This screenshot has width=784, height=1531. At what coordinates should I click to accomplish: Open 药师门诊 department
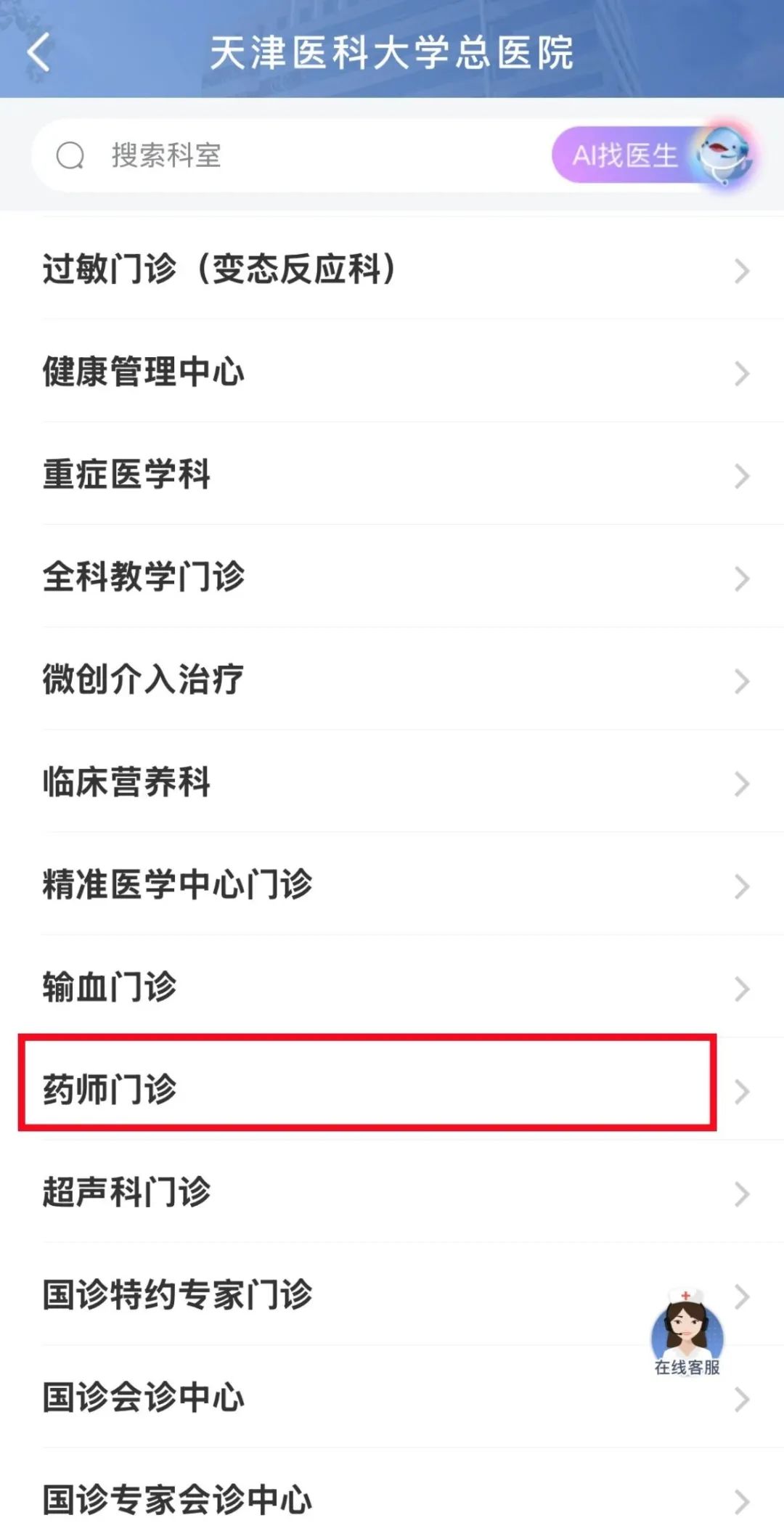(x=363, y=1090)
